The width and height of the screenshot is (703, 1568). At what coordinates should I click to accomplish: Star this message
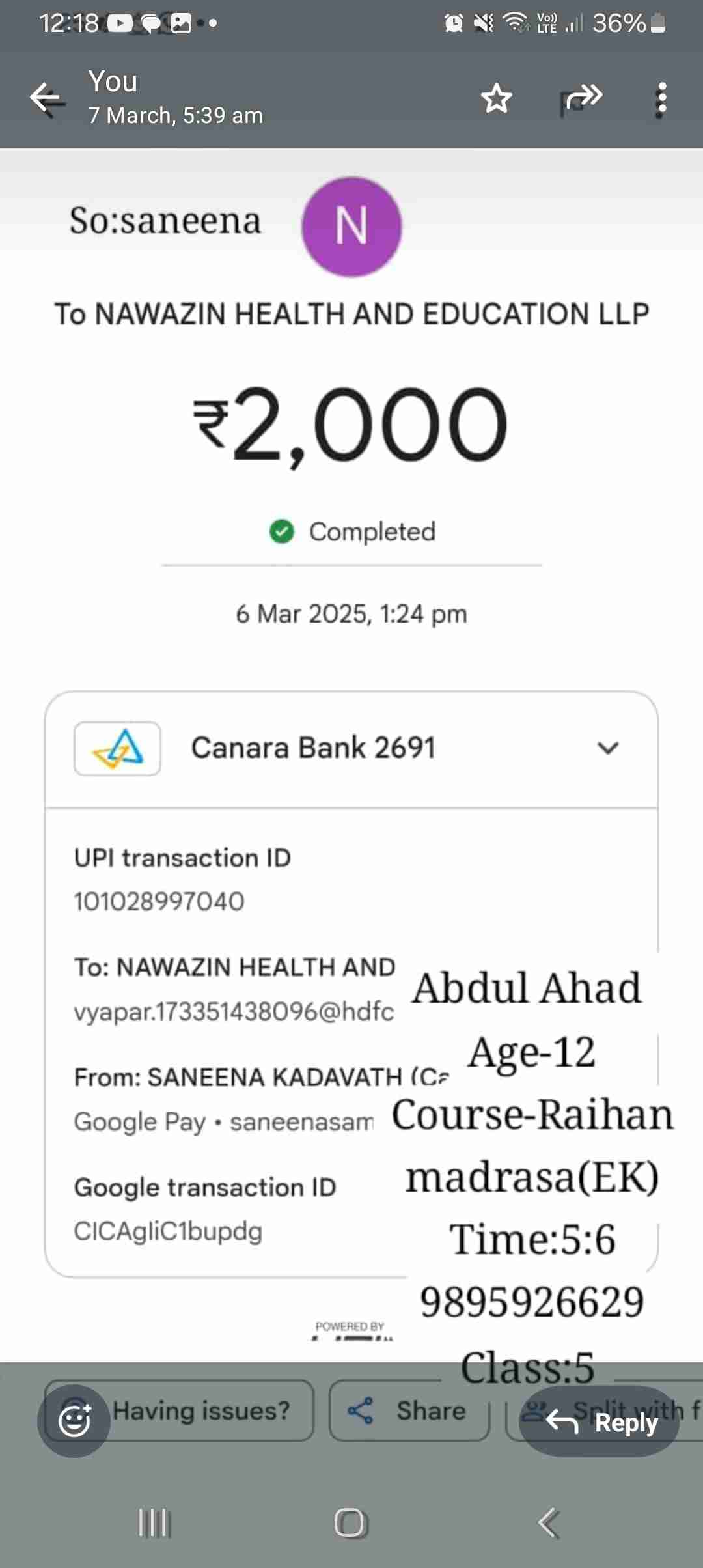coord(496,99)
